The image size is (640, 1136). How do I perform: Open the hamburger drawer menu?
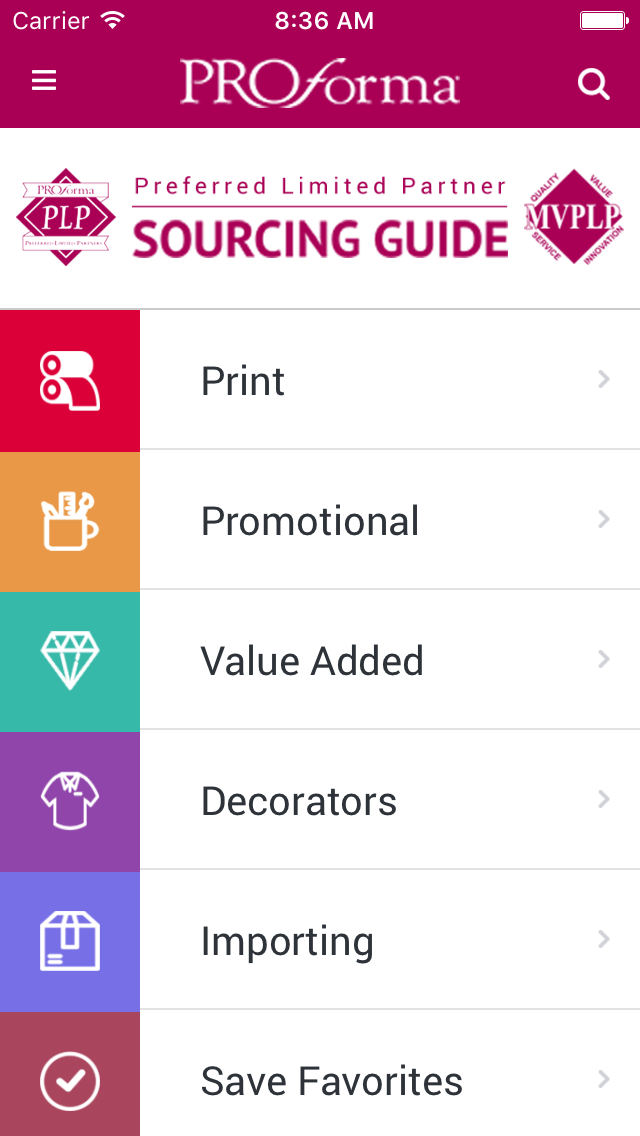click(44, 81)
